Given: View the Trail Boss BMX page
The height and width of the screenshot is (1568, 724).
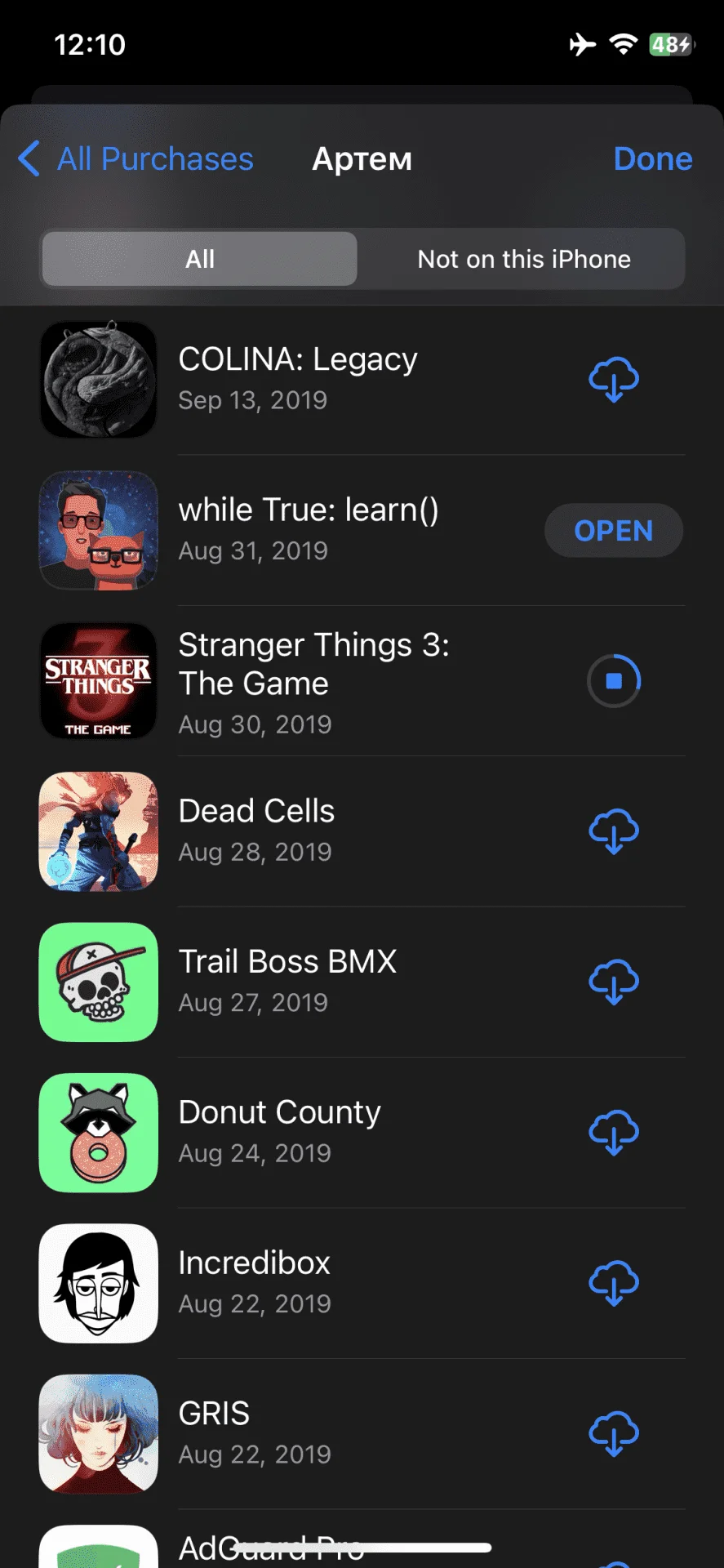Looking at the screenshot, I should (x=362, y=982).
